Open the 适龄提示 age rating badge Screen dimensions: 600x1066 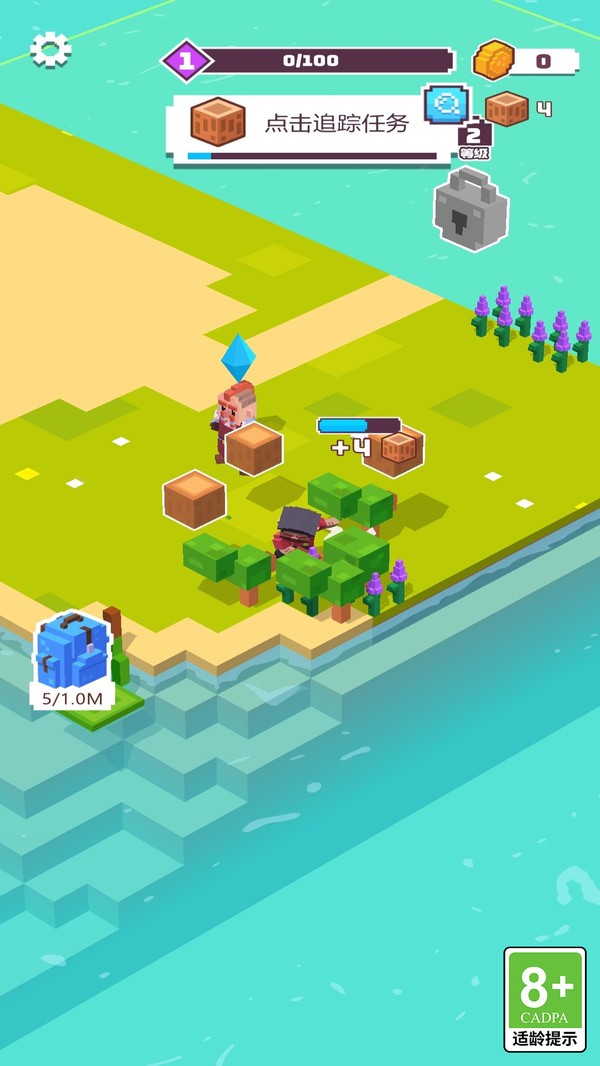(x=544, y=998)
